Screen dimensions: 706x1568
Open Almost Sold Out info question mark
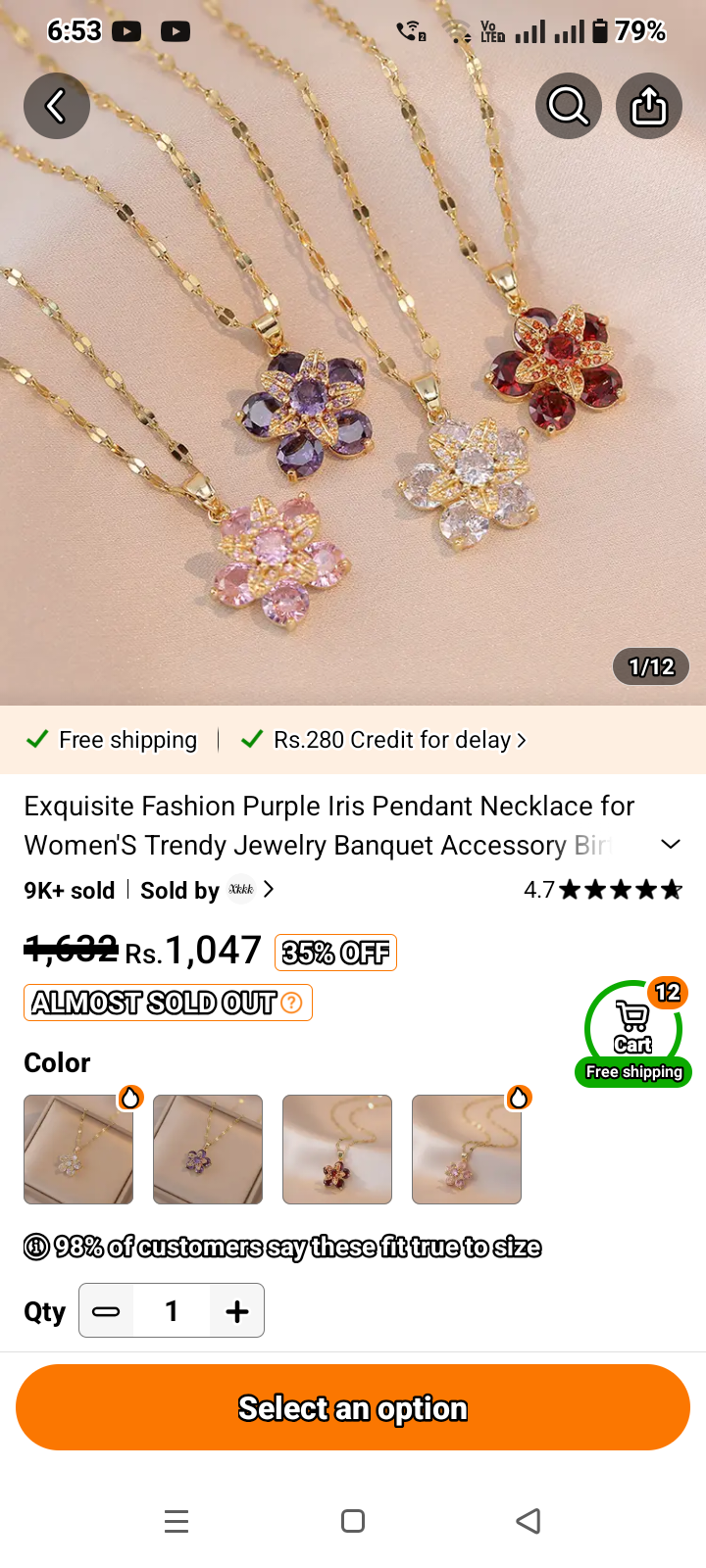(291, 1003)
